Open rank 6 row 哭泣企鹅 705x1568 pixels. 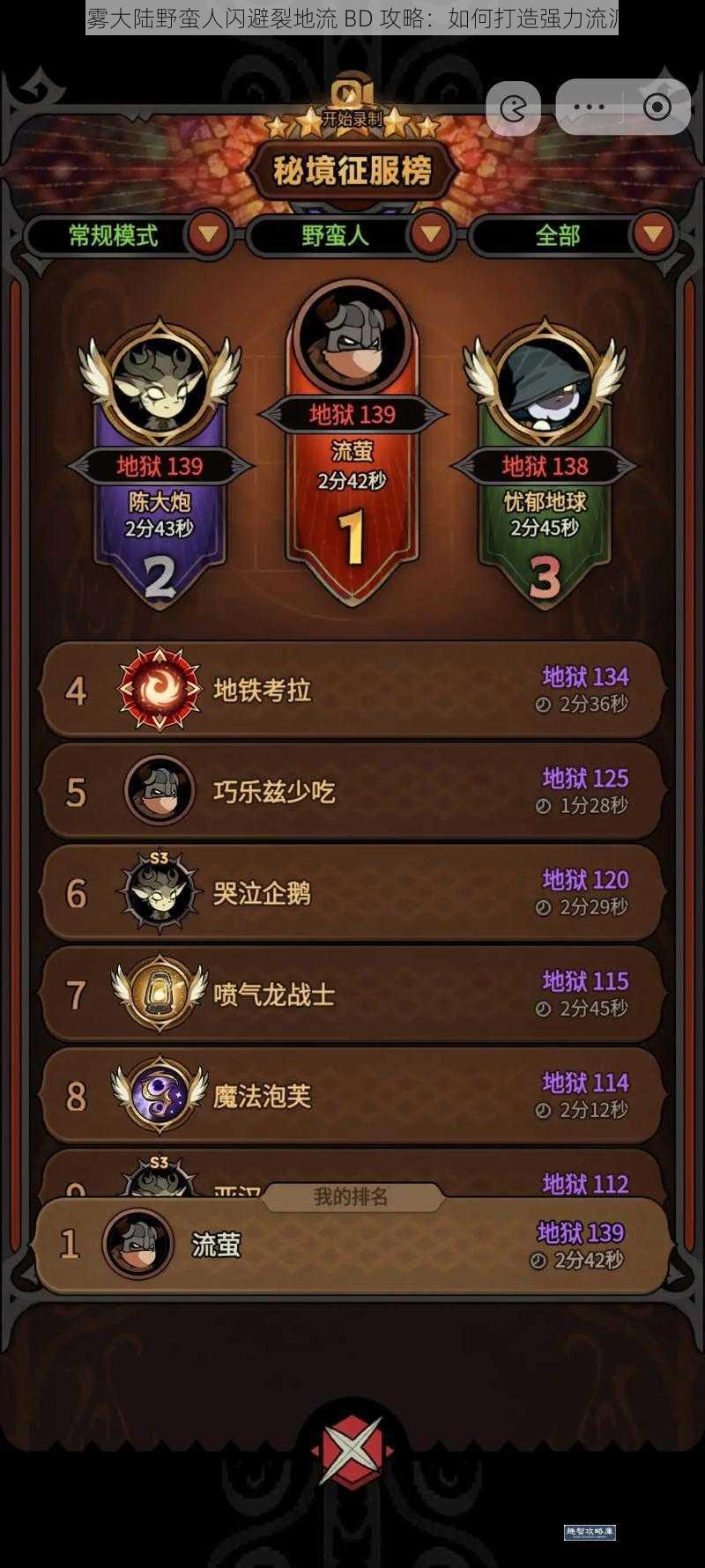click(x=352, y=892)
